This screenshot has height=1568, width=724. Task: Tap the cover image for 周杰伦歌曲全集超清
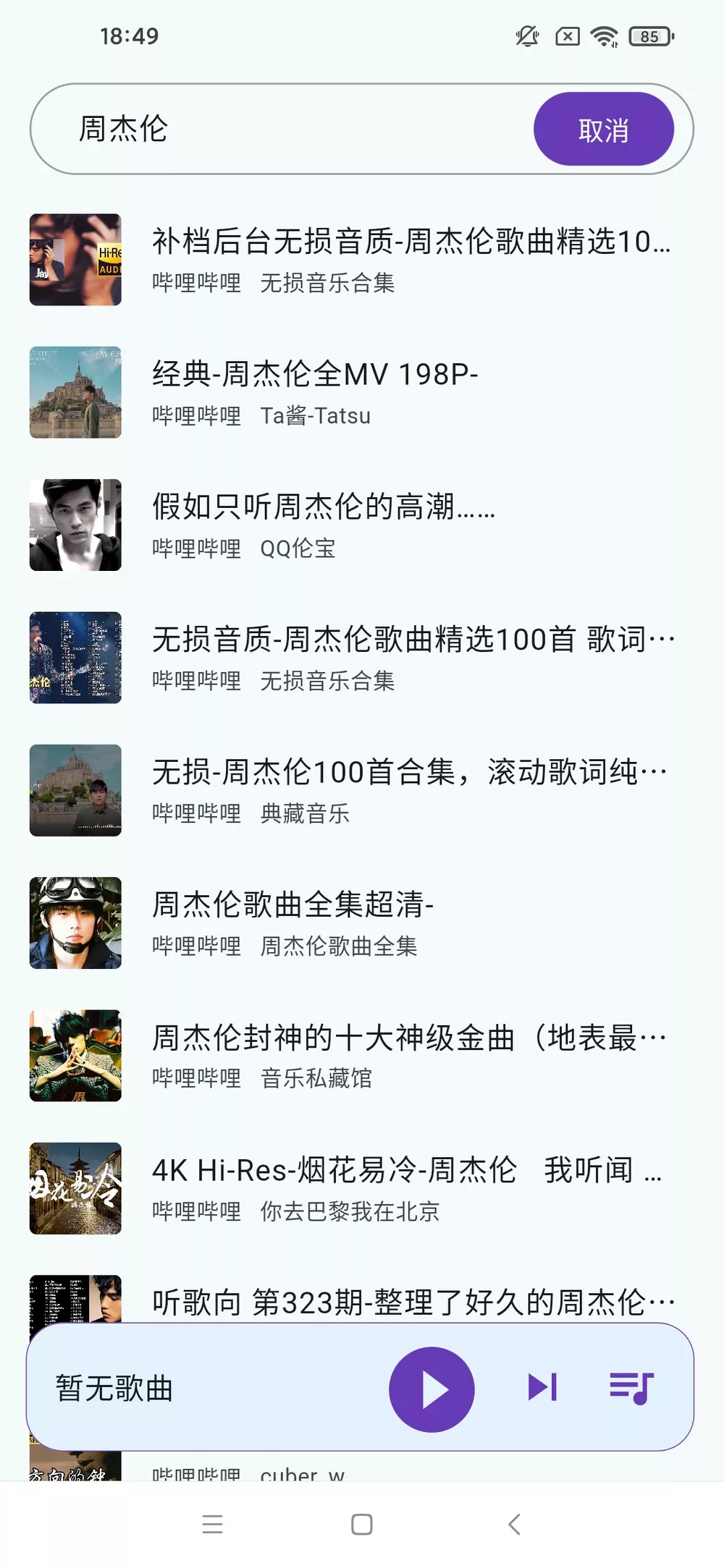[x=75, y=923]
